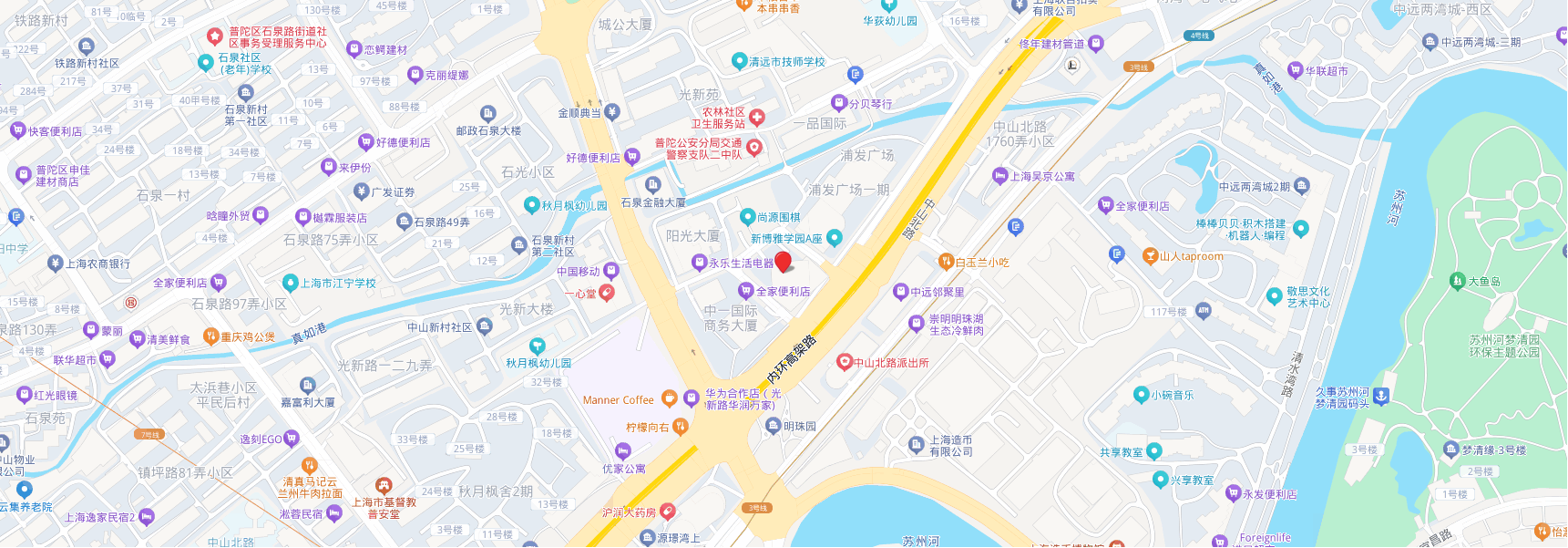Tap the 上海农商银行 bank marker
The width and height of the screenshot is (1568, 548).
pos(55,264)
